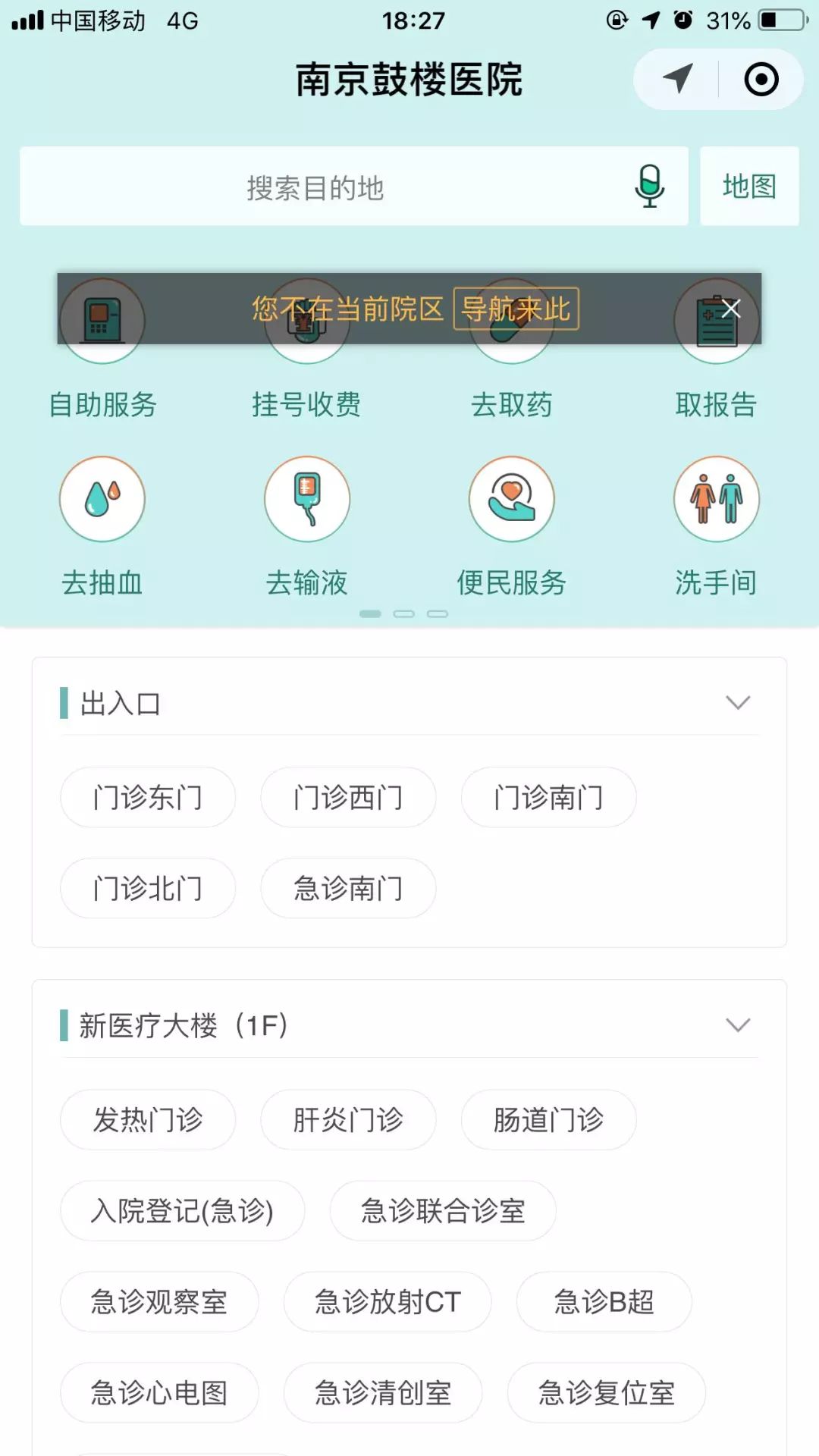The width and height of the screenshot is (819, 1456).
Task: Collapse the 新医疗大楼（1F）section chevron
Action: 736,1026
